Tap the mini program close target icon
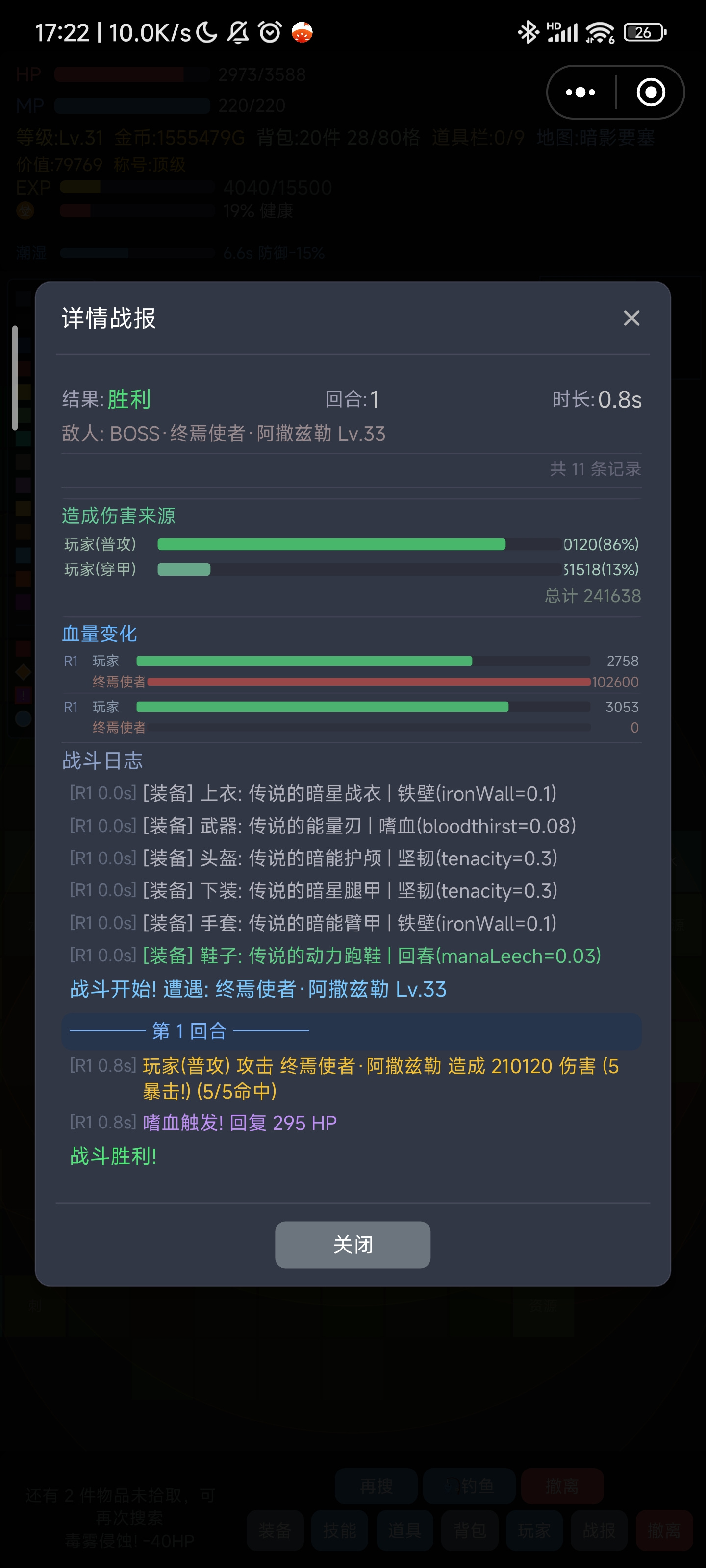Viewport: 706px width, 1568px height. [x=651, y=92]
